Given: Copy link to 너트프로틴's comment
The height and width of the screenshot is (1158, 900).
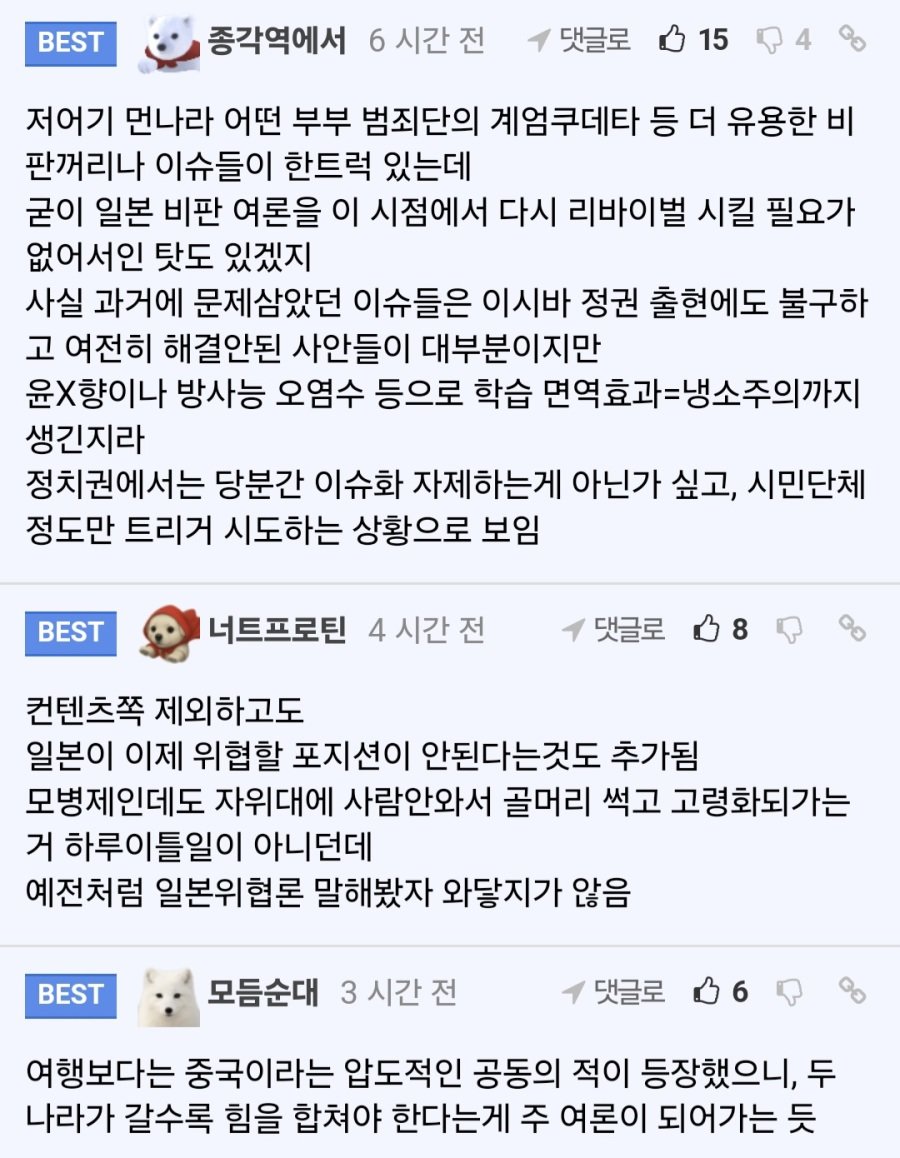Looking at the screenshot, I should point(852,628).
